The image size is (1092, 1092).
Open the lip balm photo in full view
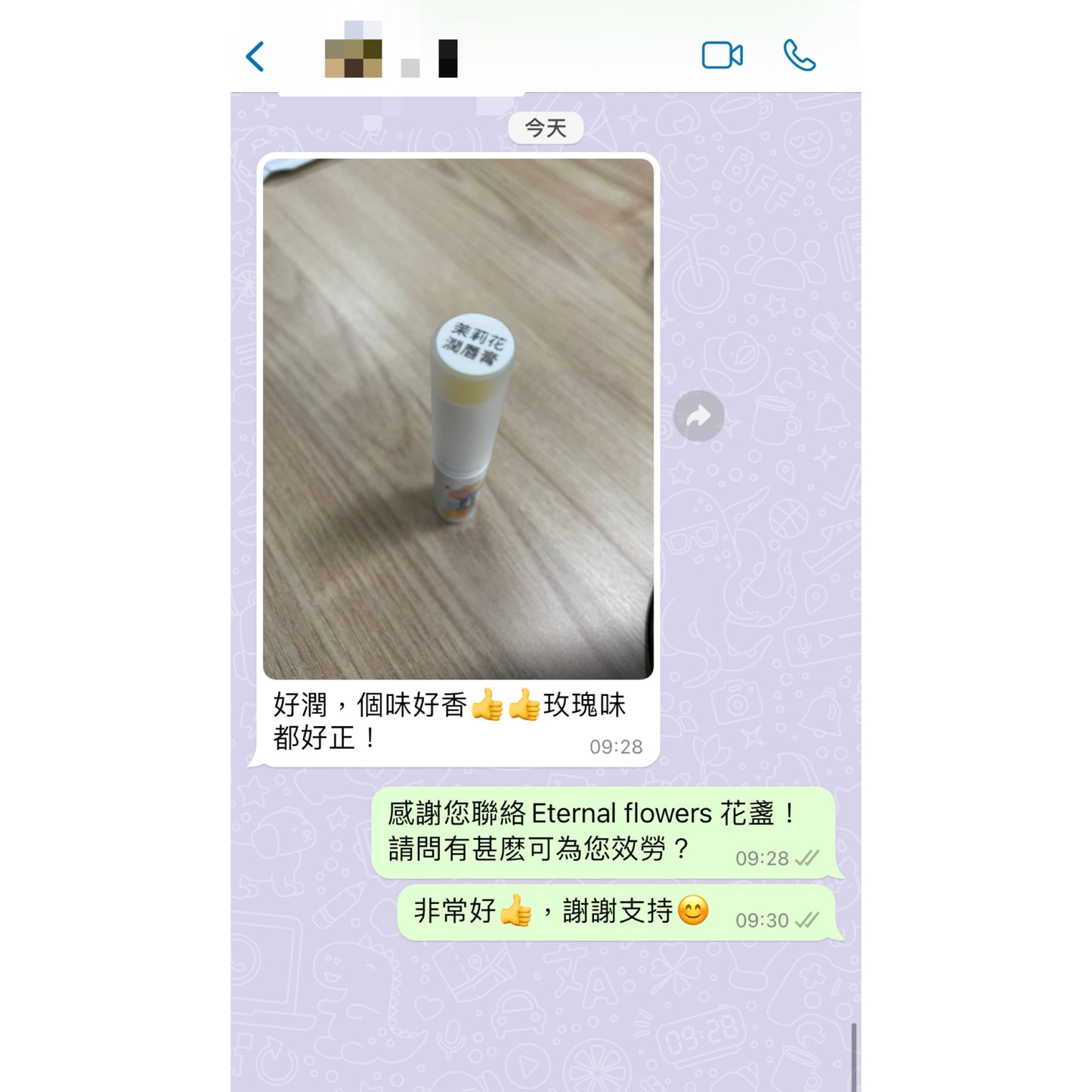[x=458, y=418]
